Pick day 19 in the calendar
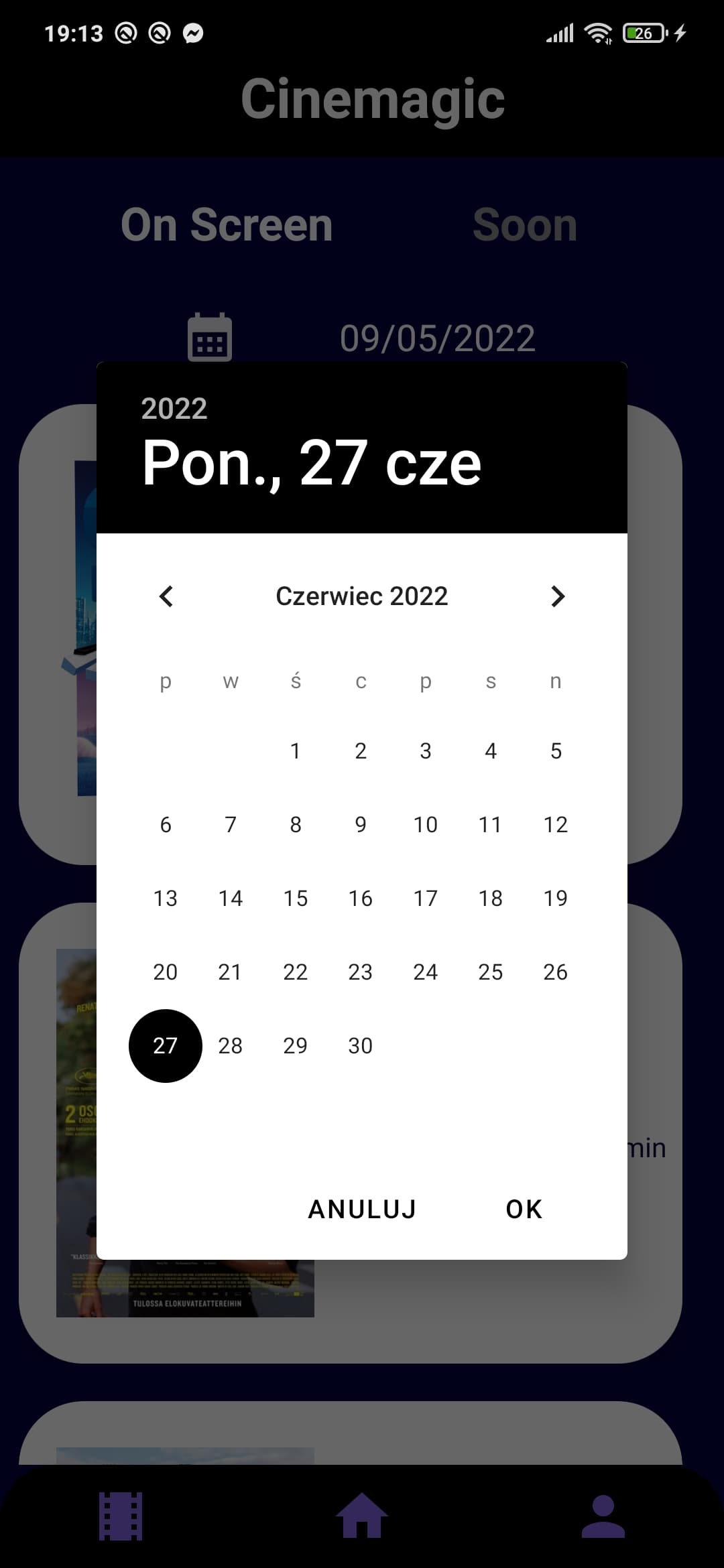724x1568 pixels. point(555,898)
